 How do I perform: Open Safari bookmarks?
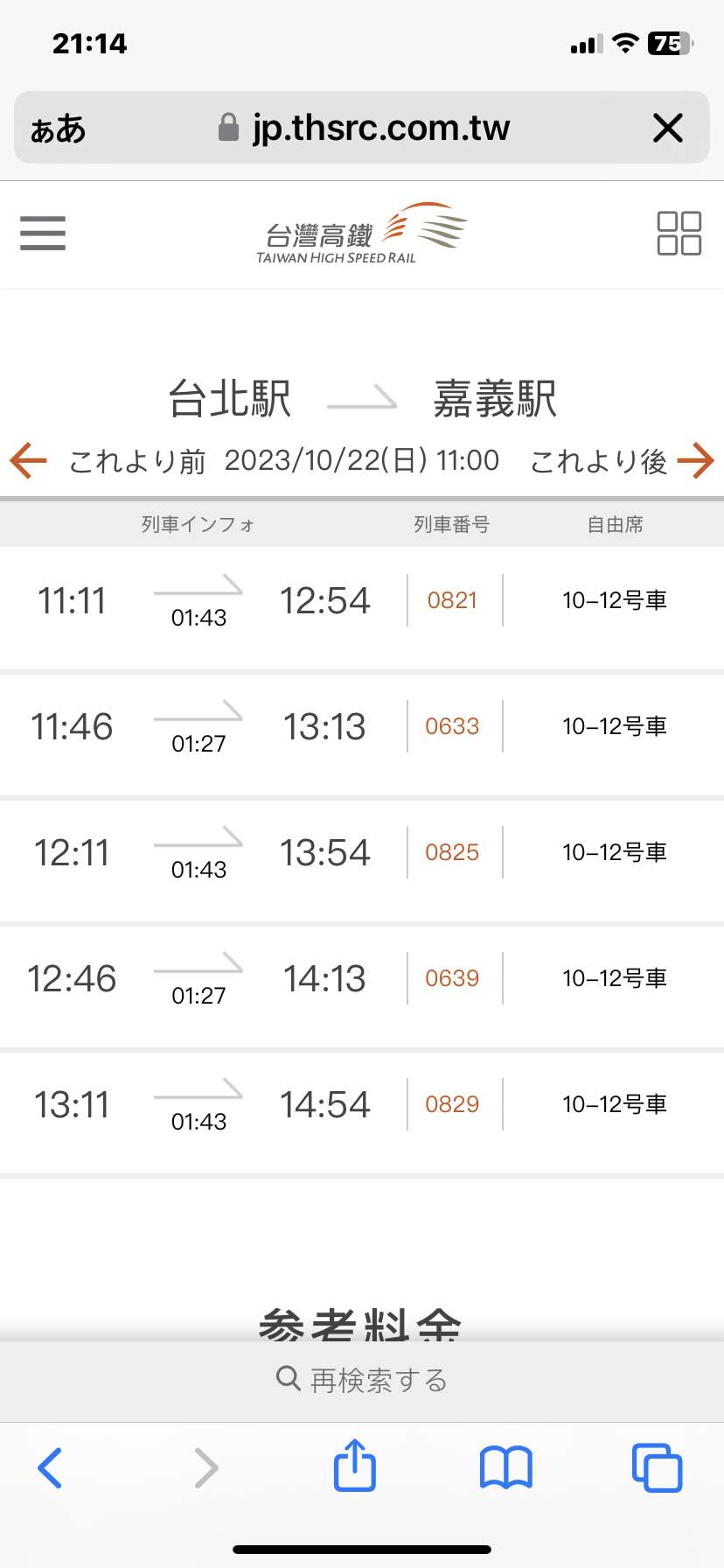coord(506,1467)
